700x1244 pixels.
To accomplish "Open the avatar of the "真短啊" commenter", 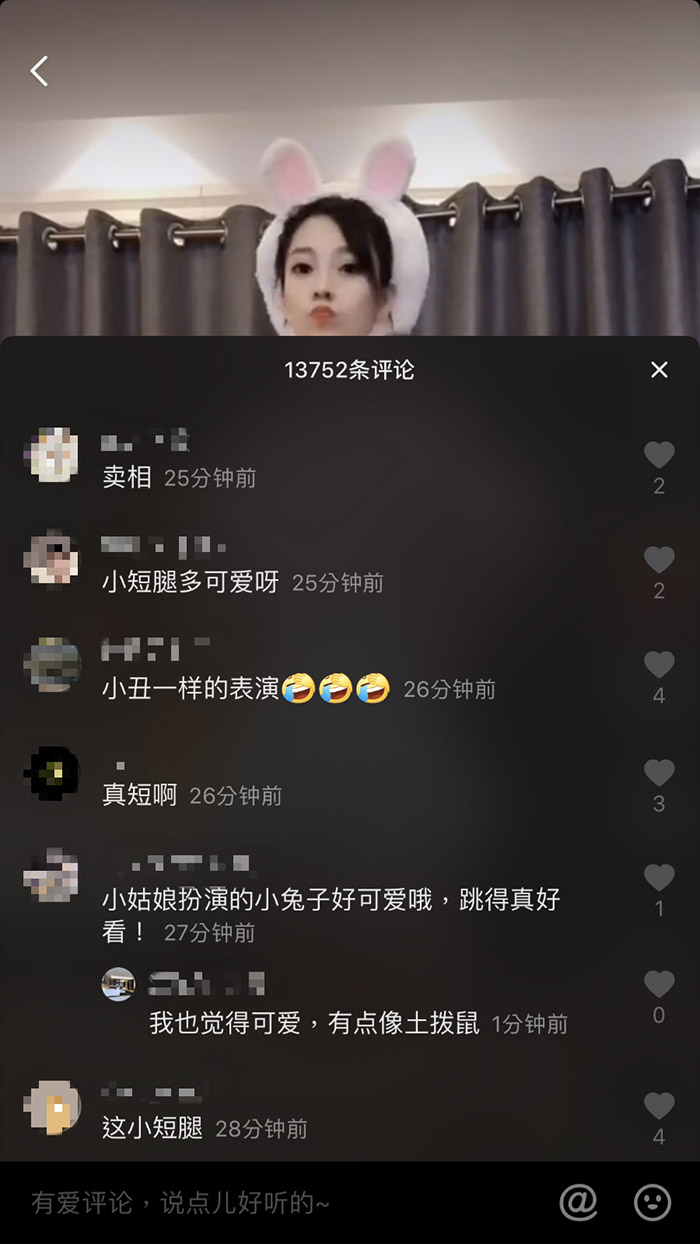I will coord(52,773).
